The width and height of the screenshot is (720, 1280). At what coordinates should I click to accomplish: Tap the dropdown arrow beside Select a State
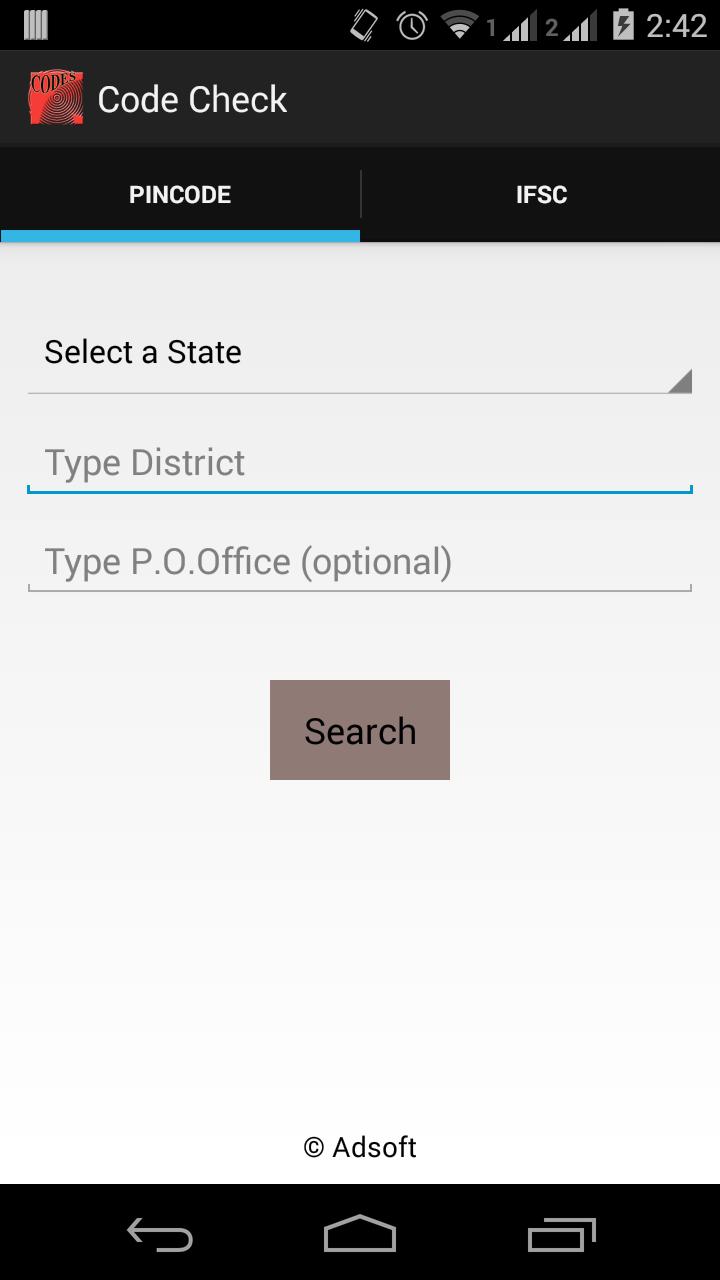(x=679, y=379)
